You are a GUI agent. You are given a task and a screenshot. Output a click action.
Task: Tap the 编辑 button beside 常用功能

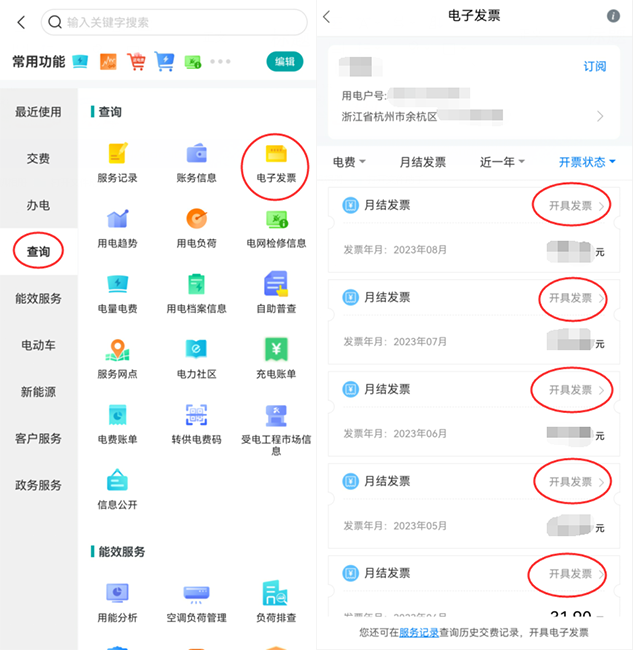(285, 62)
